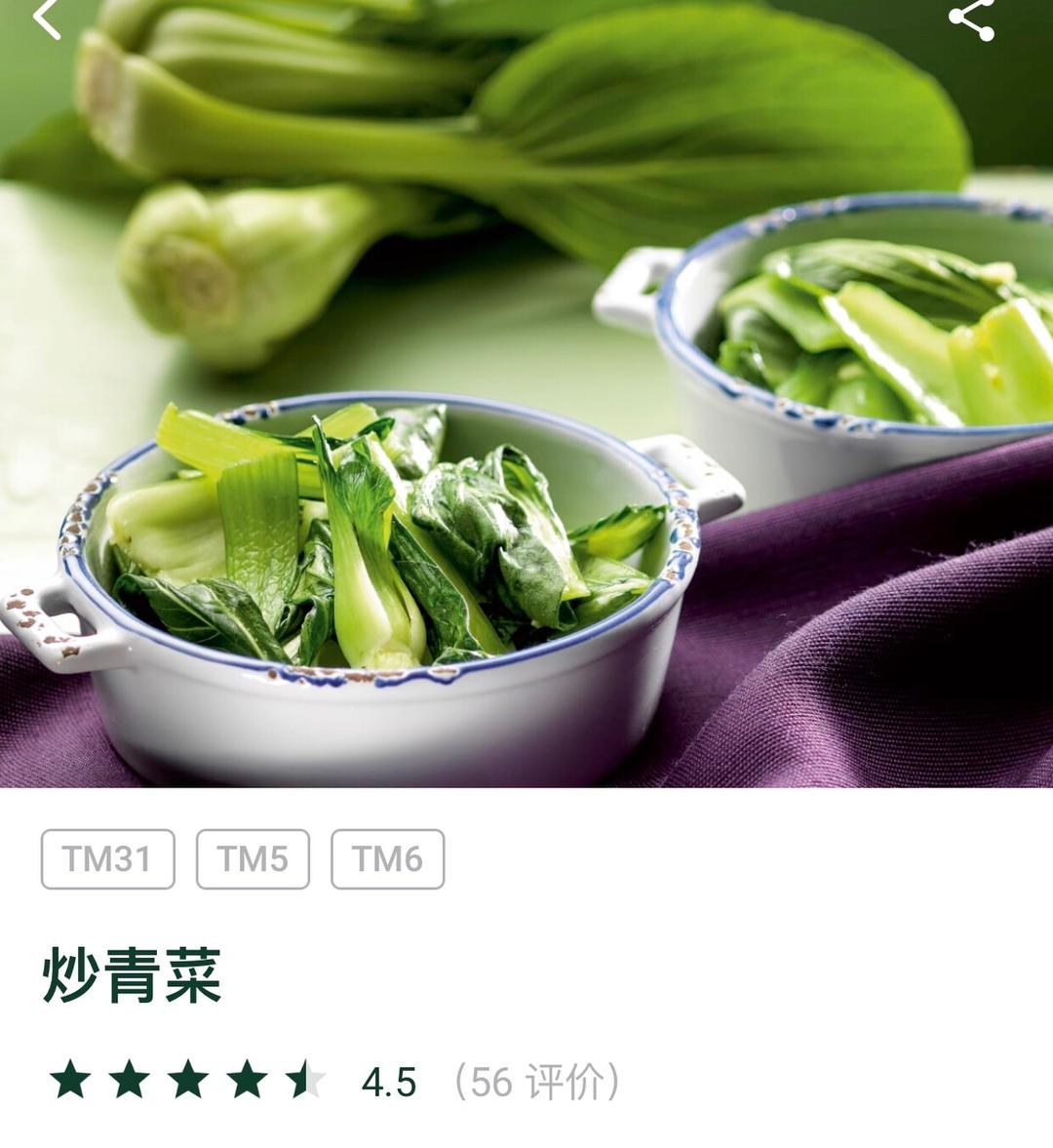Viewport: 1053px width, 1148px height.
Task: Open the 56 评价 reviews
Action: coord(536,1082)
